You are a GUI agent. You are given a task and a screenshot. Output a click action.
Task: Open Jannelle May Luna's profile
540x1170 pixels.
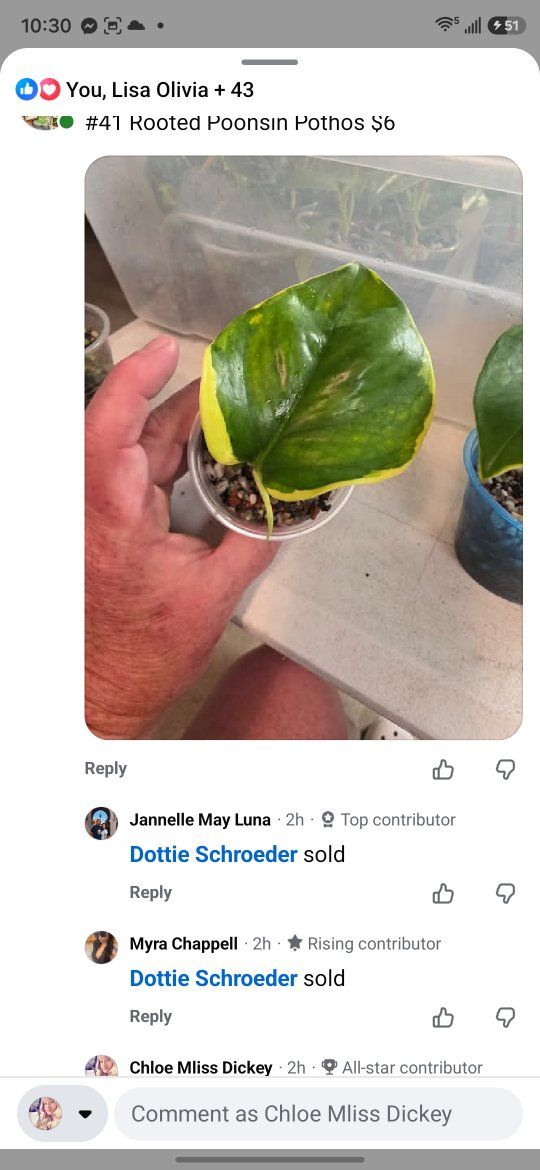click(x=200, y=819)
